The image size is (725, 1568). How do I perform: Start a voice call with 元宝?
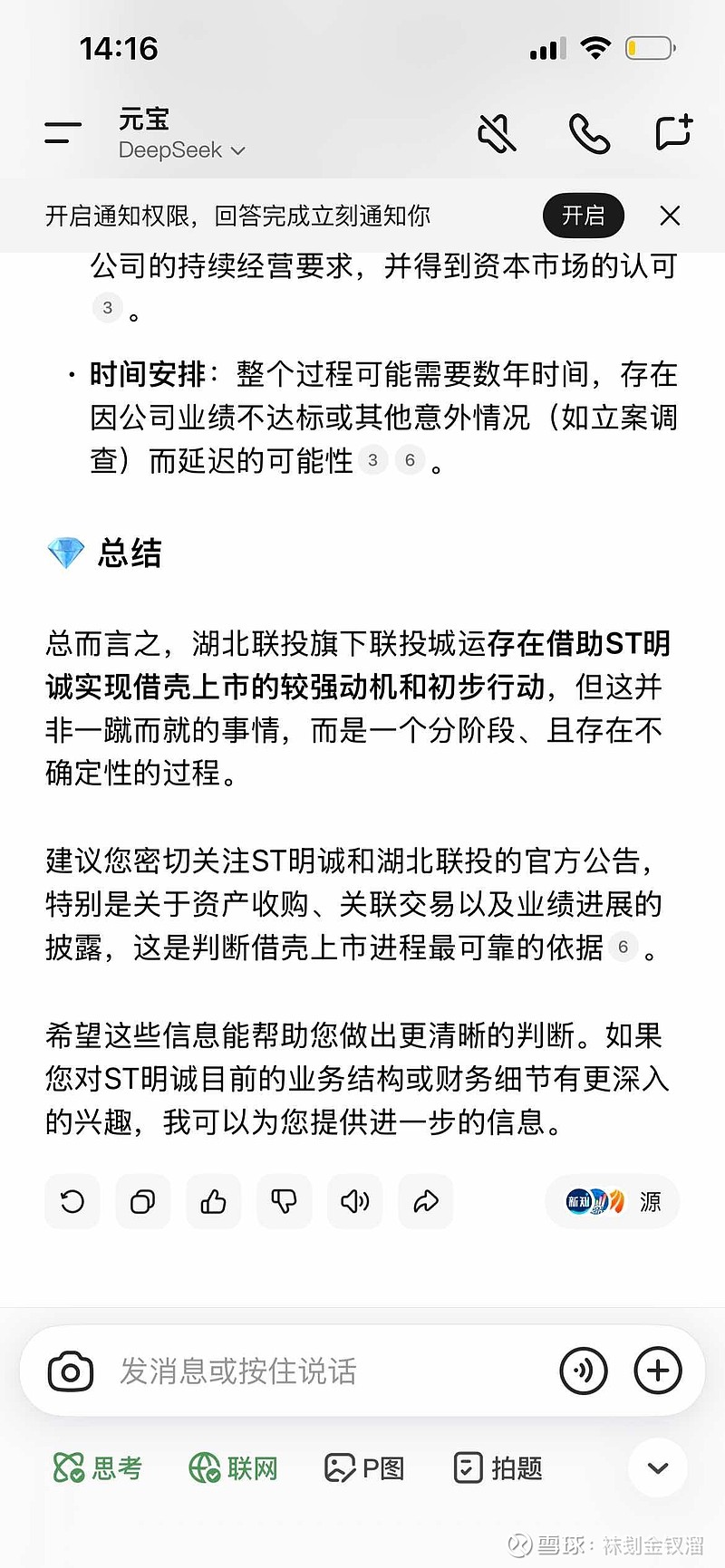click(590, 132)
